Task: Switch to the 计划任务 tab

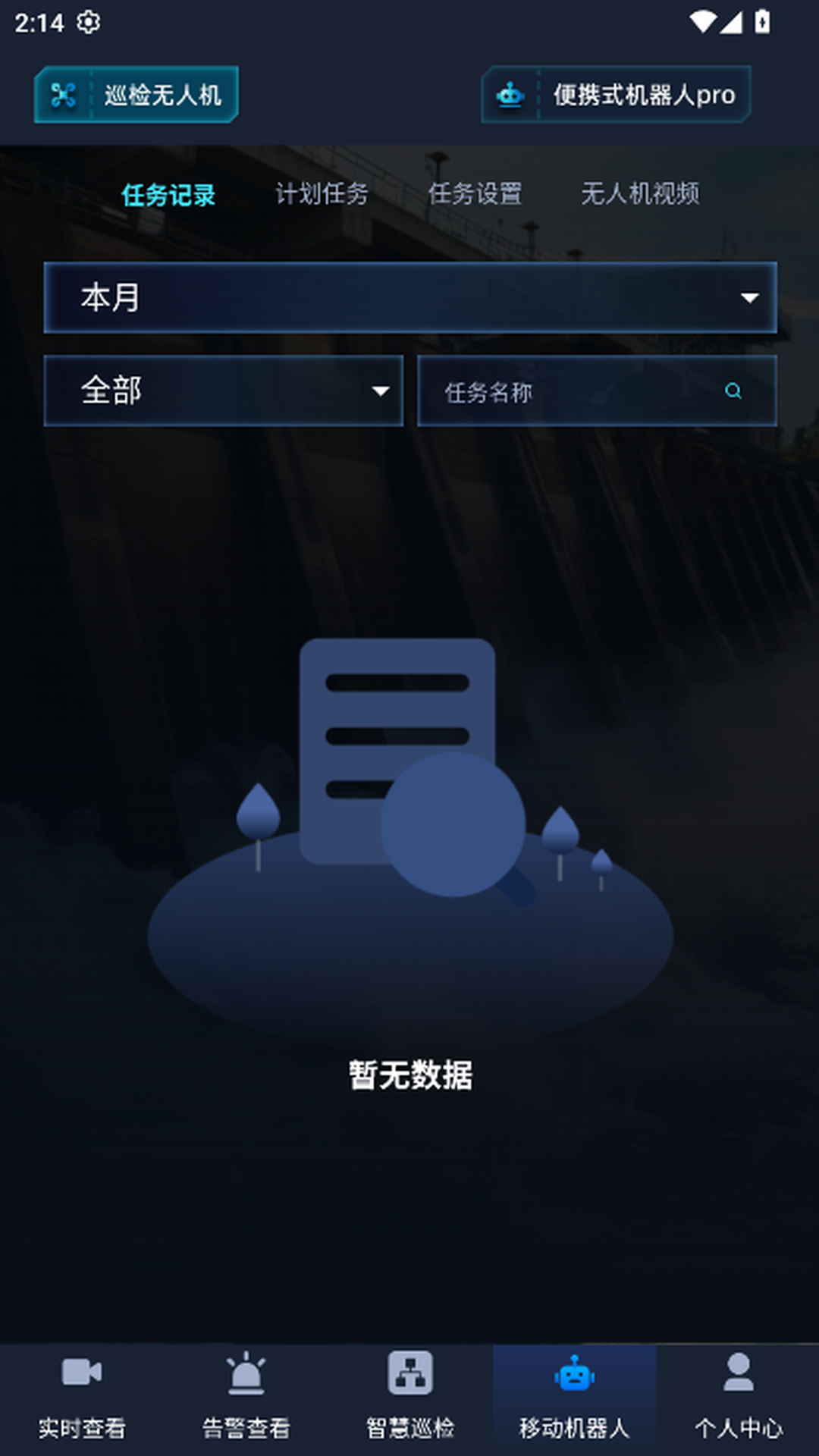Action: pos(322,194)
